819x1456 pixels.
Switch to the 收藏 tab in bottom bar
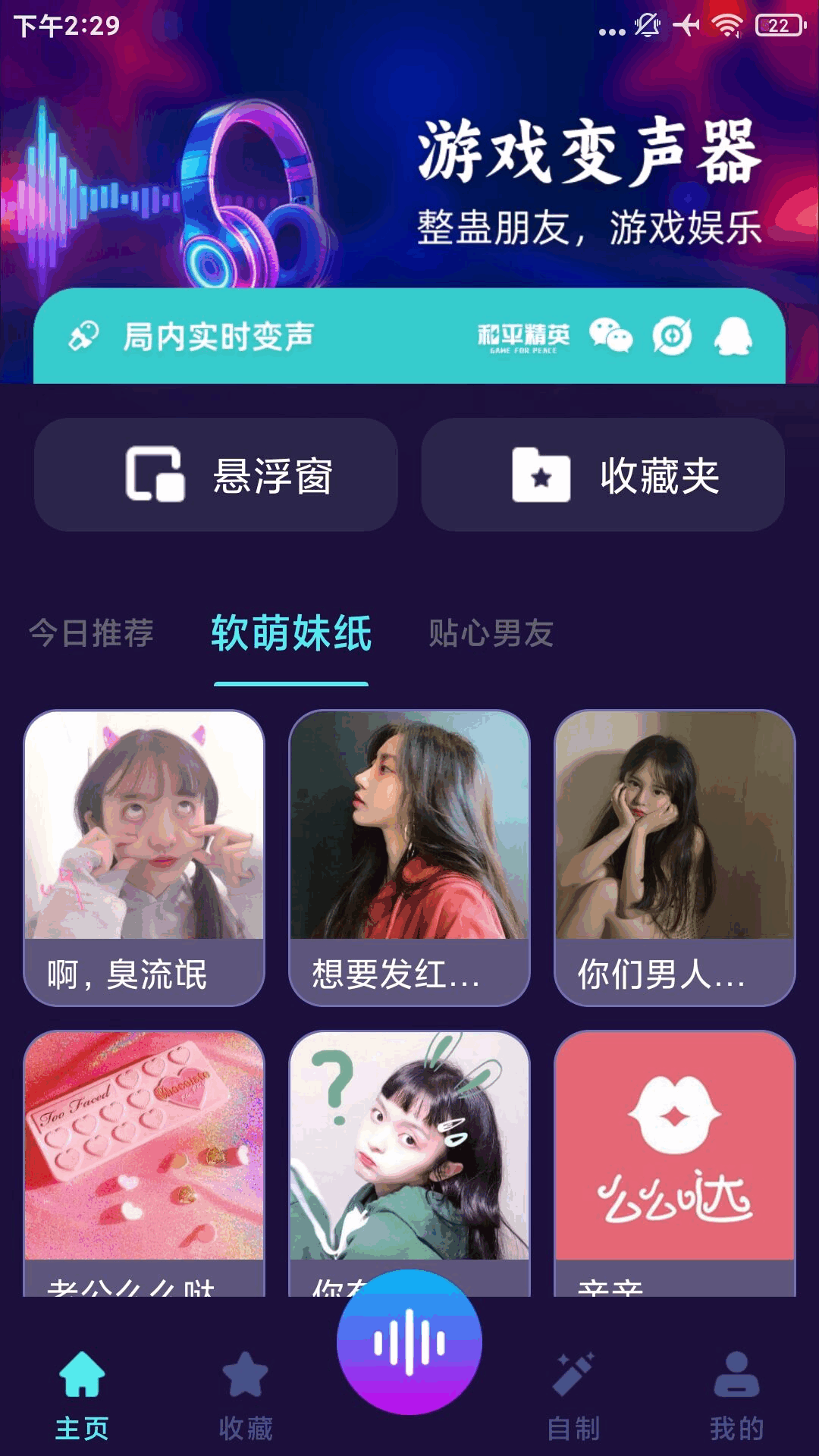246,1395
